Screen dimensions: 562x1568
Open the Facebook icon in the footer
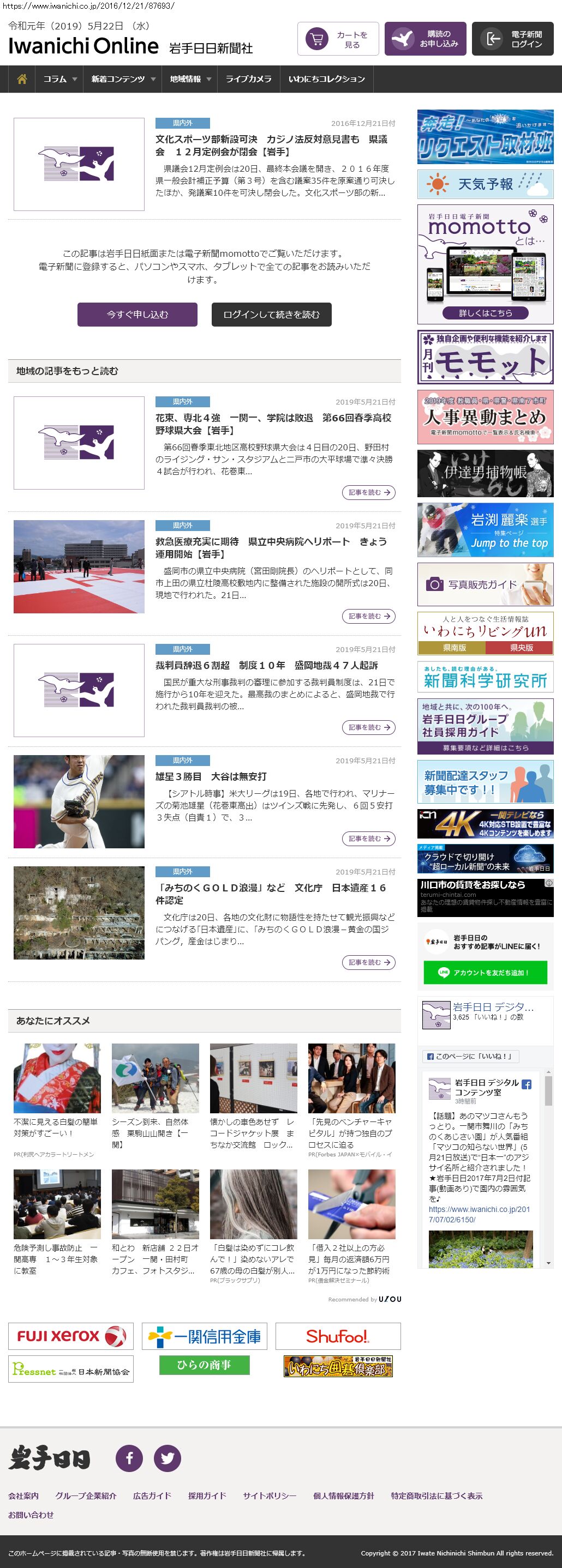pyautogui.click(x=129, y=1458)
